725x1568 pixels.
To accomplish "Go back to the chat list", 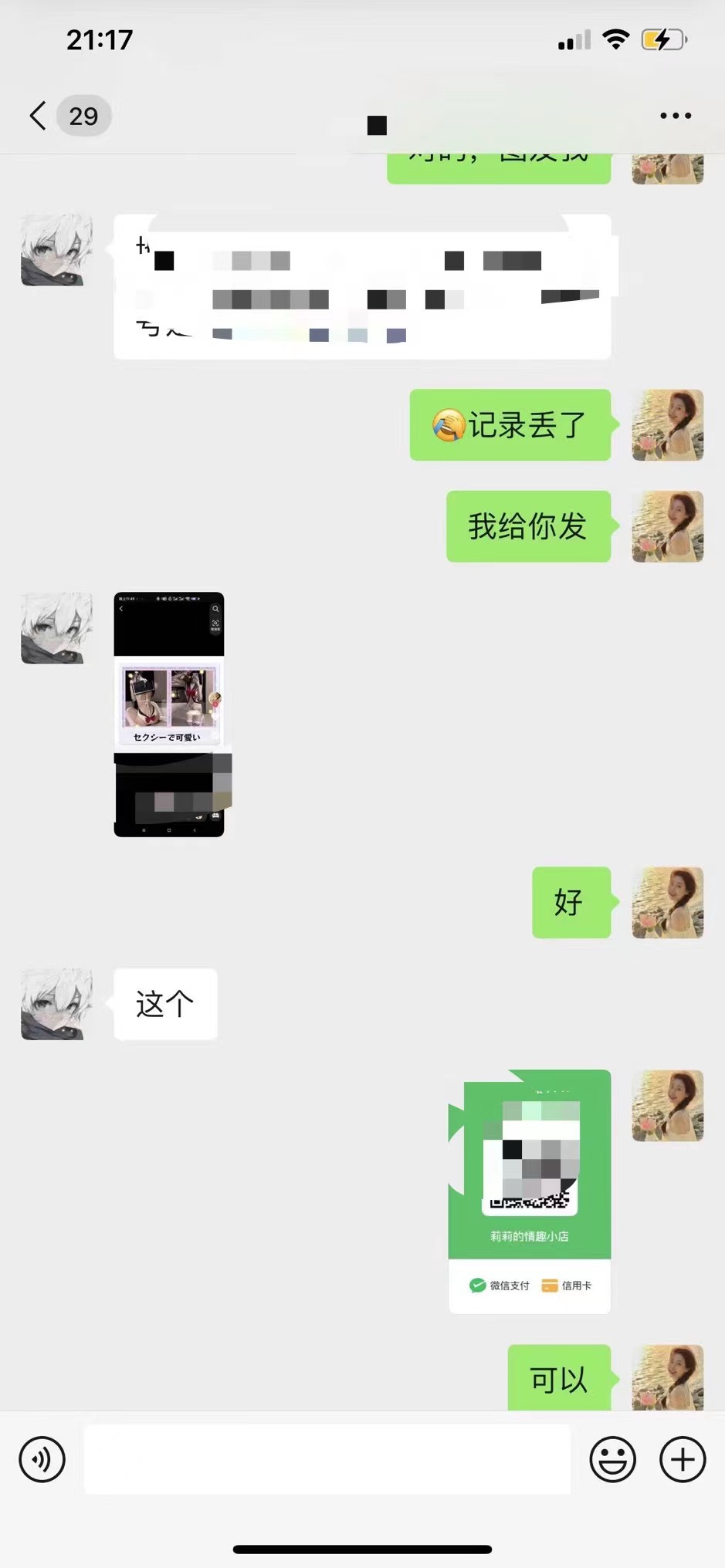I will pos(39,116).
